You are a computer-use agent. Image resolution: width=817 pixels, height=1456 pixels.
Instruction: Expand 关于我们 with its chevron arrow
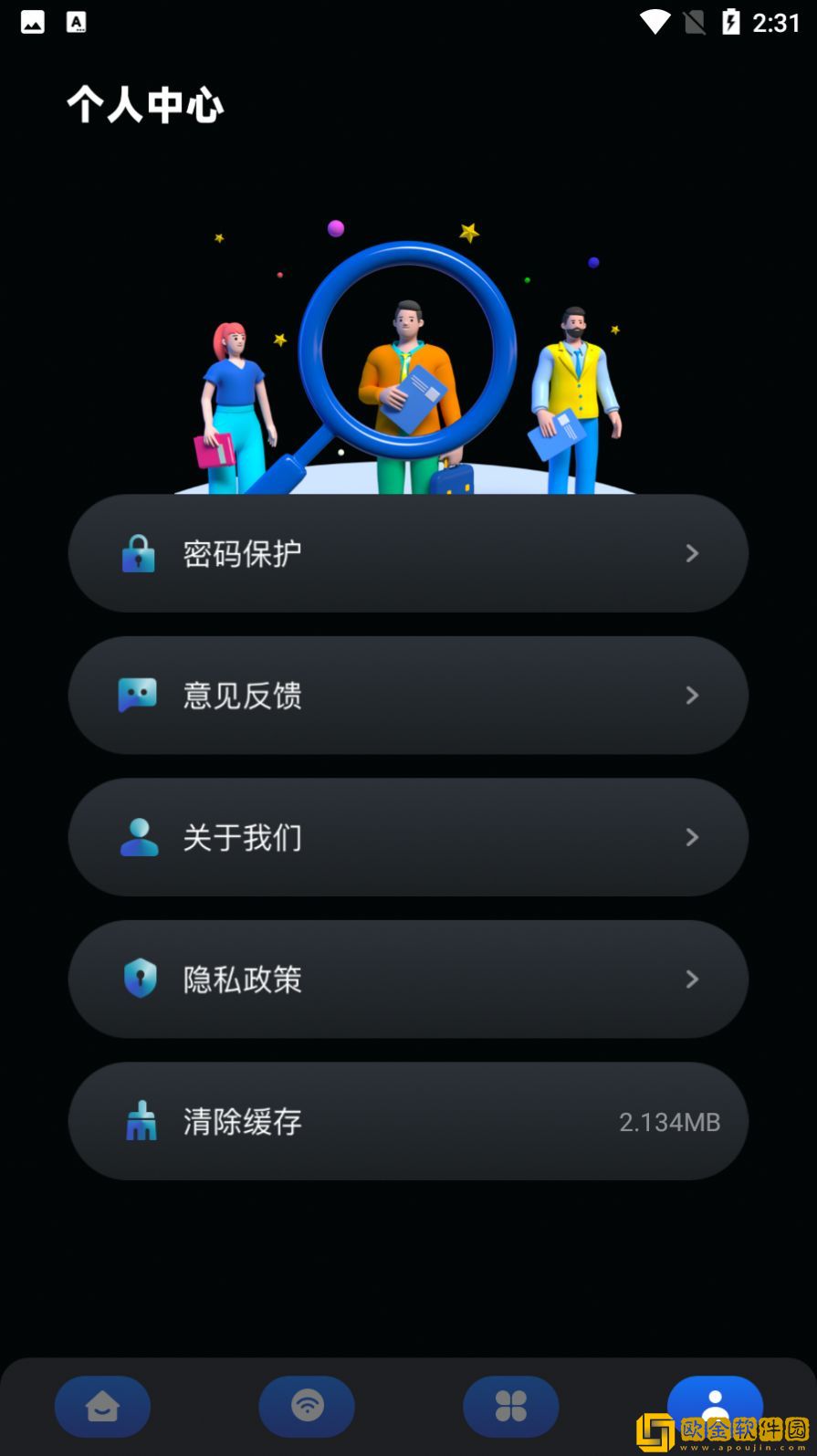point(692,837)
